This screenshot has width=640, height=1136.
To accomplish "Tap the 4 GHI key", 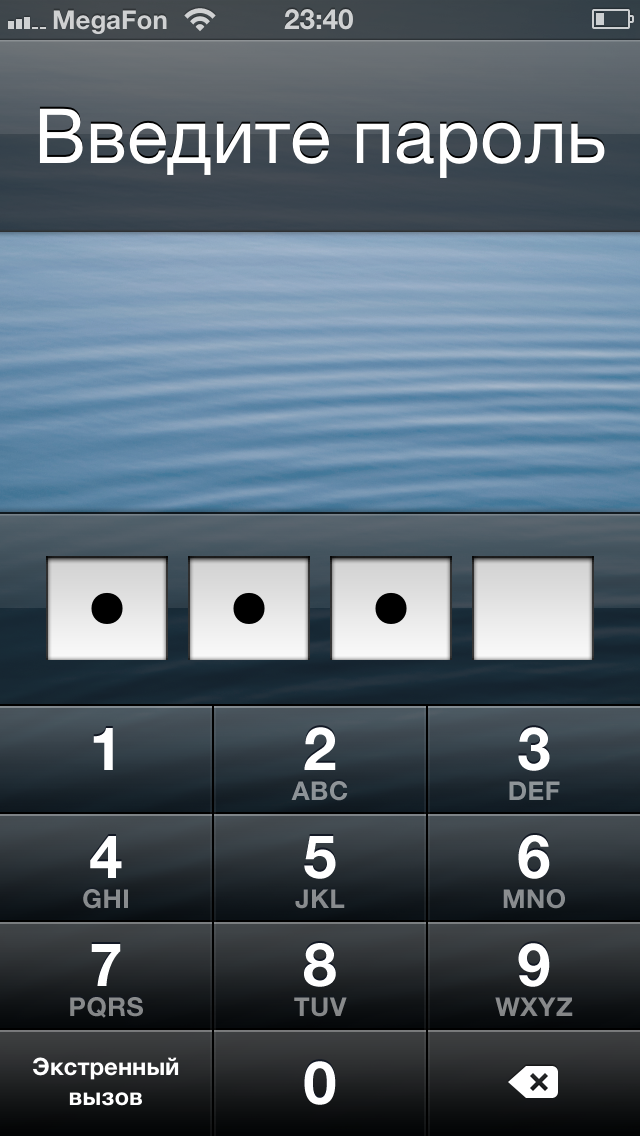I will (106, 868).
